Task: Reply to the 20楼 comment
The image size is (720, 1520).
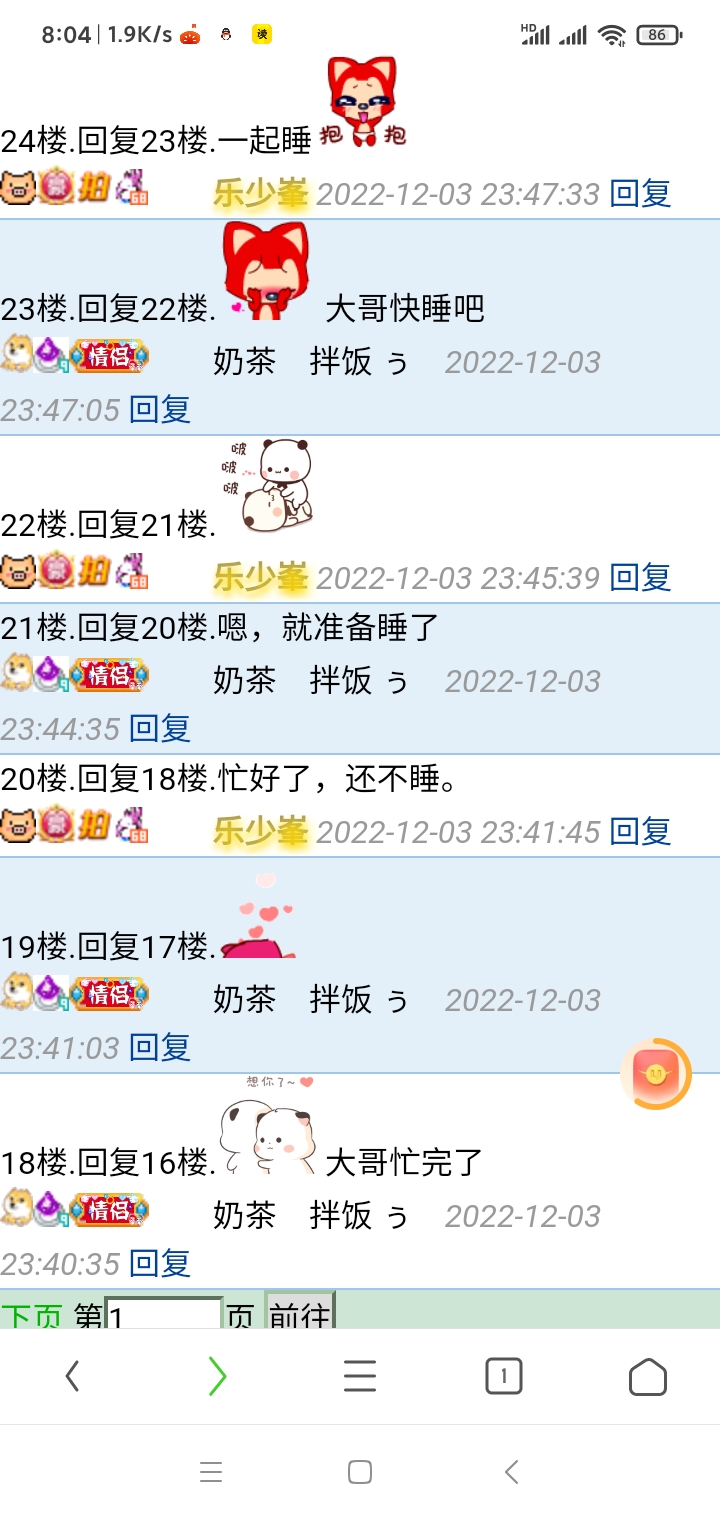Action: pos(640,831)
